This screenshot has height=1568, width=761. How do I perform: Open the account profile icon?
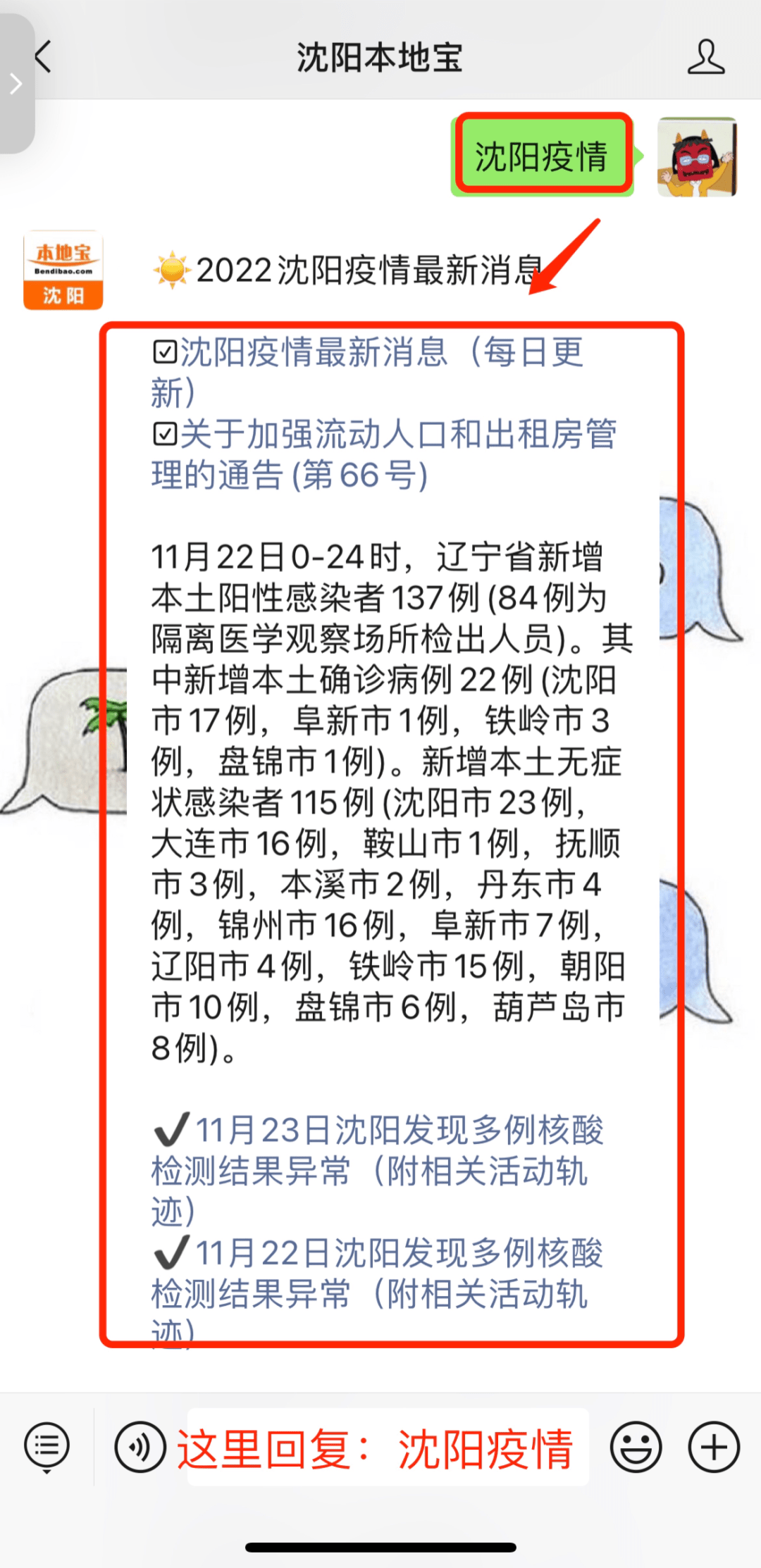click(x=705, y=57)
